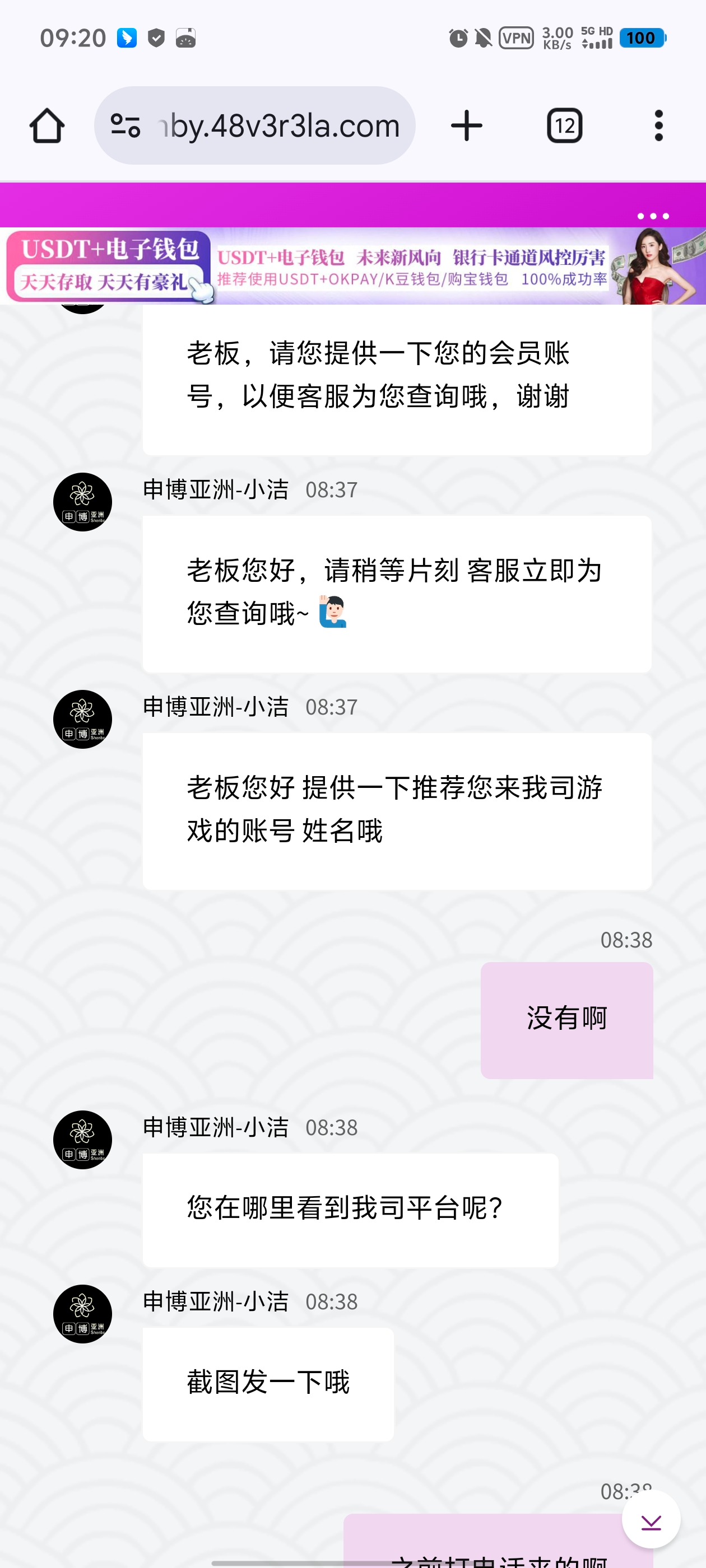Open the browser overflow menu
Image resolution: width=706 pixels, height=1568 pixels.
tap(658, 126)
